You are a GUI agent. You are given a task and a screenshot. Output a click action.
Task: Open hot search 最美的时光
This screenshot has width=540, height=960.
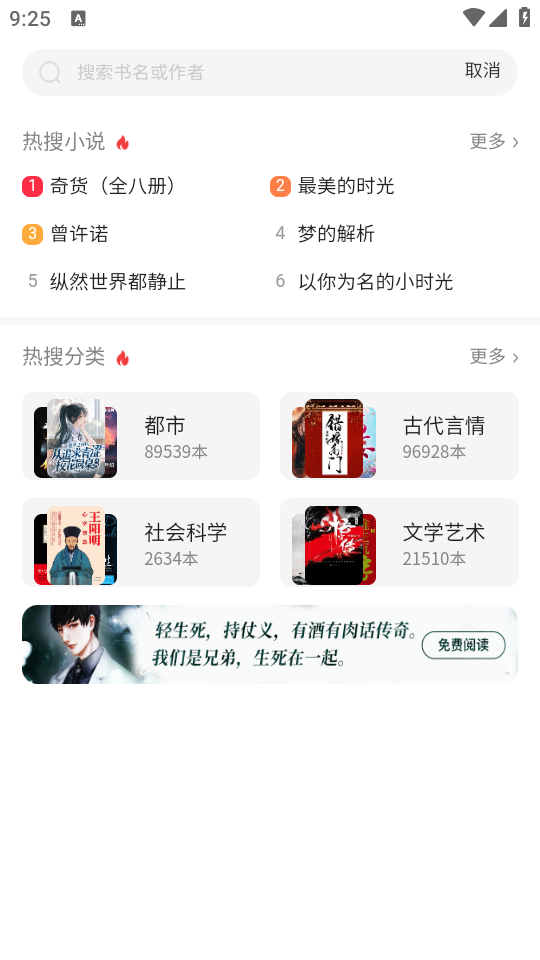point(345,186)
